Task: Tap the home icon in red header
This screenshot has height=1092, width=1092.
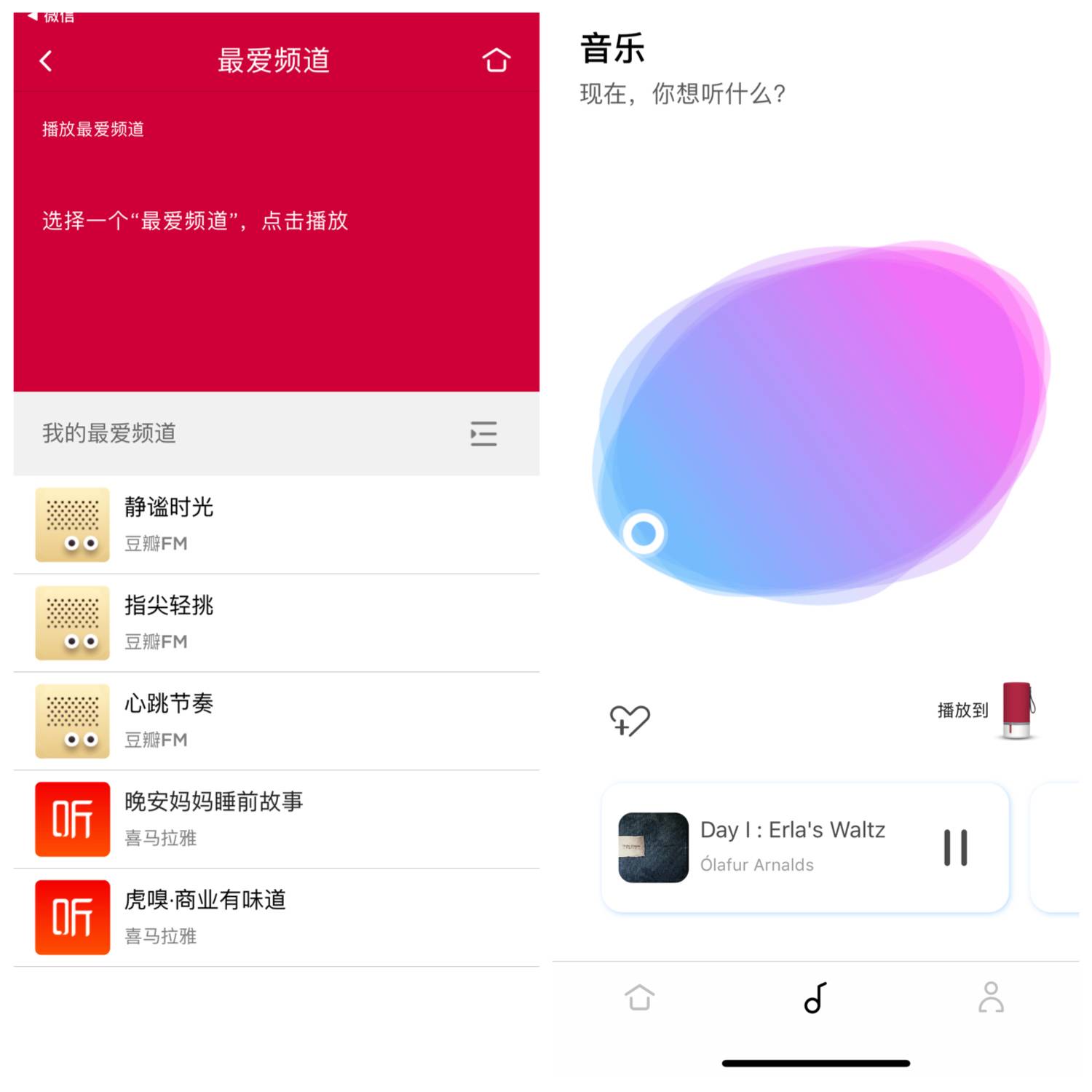Action: point(496,60)
